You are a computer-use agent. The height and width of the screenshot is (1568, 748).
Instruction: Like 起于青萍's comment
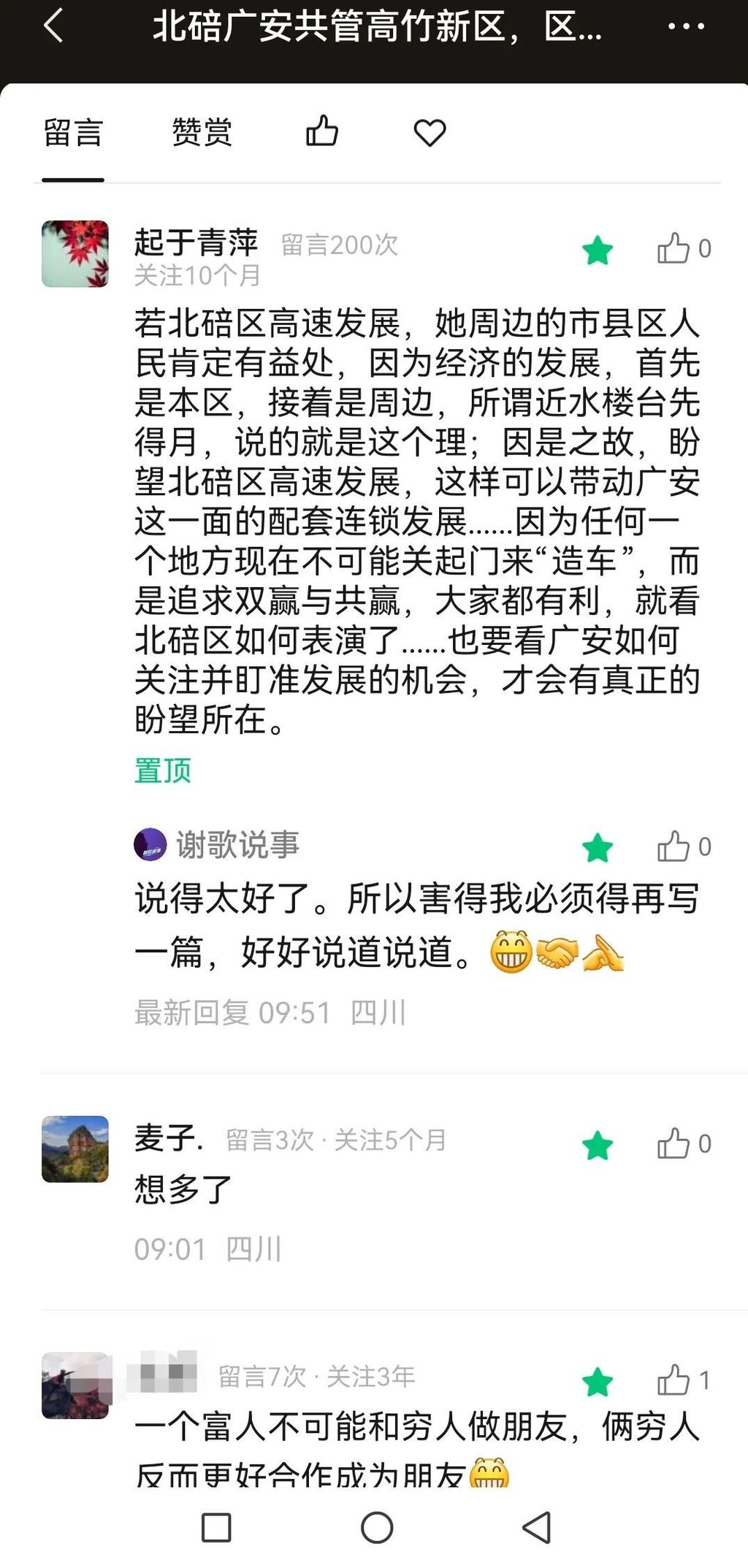point(674,248)
